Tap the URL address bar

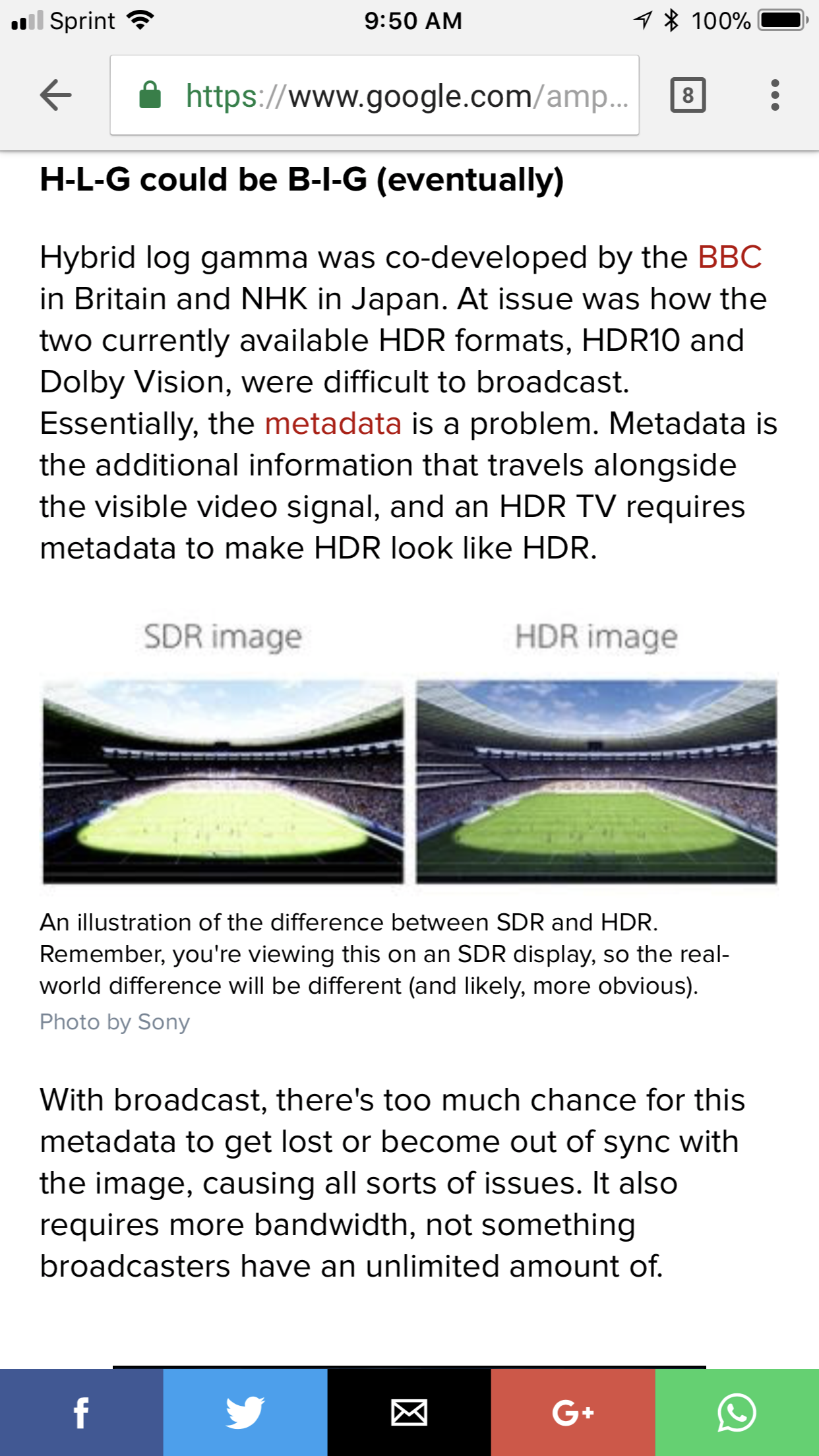click(375, 96)
